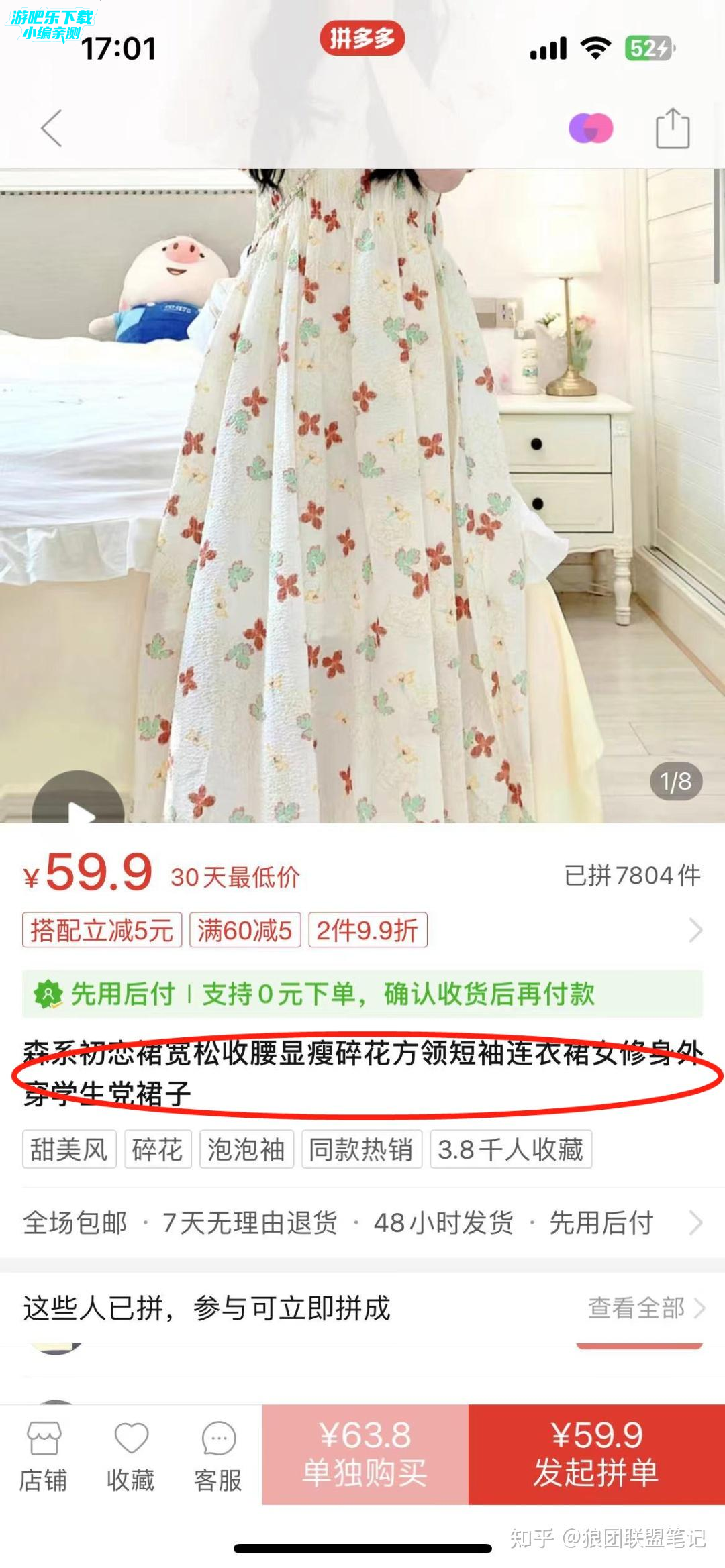This screenshot has width=725, height=1568.
Task: Buy alone for ¥63.8
Action: pyautogui.click(x=365, y=1454)
